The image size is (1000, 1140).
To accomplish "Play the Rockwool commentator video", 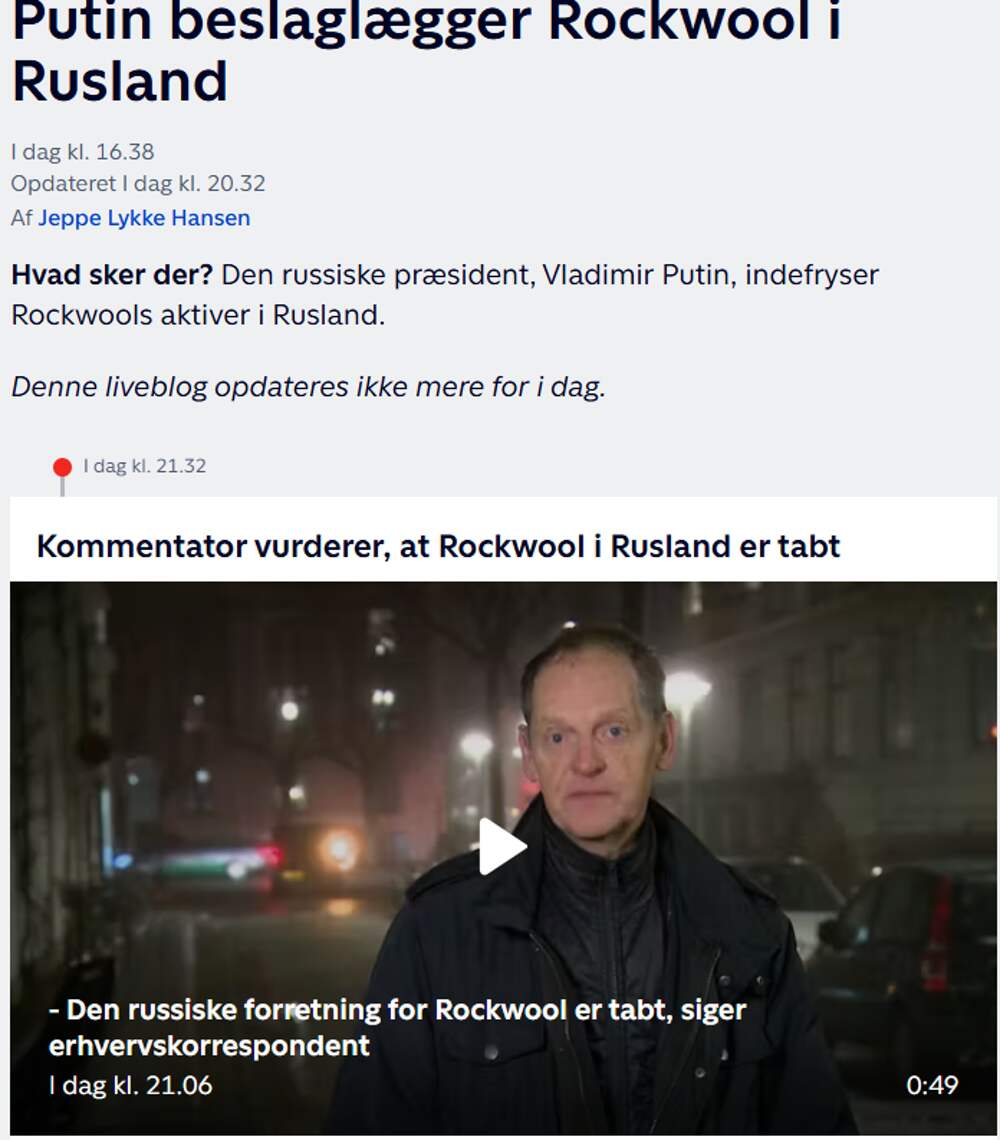I will point(501,847).
